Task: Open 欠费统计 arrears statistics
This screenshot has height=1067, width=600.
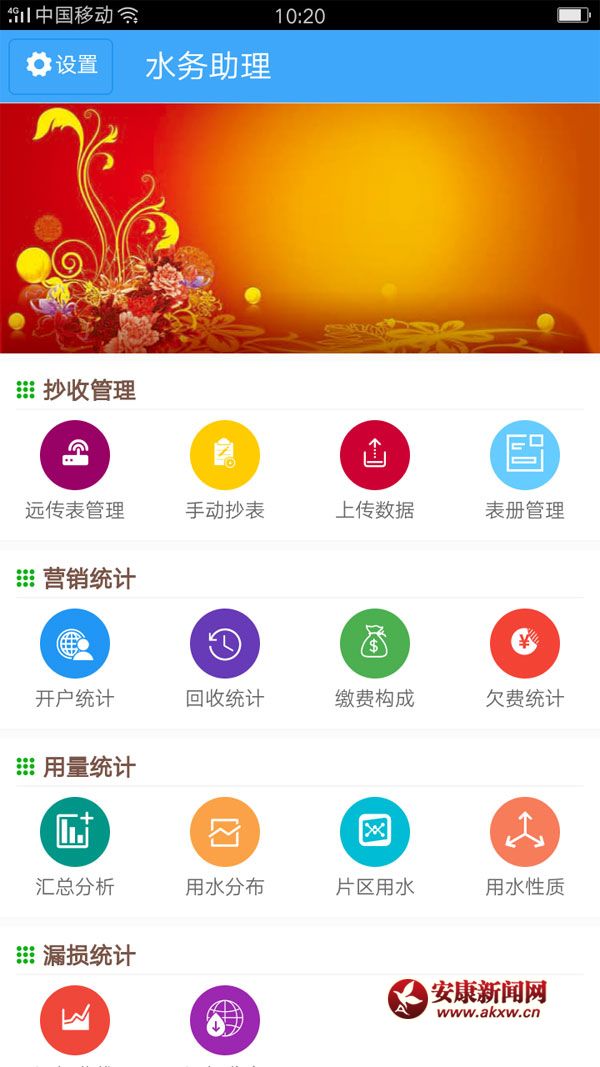Action: point(525,644)
